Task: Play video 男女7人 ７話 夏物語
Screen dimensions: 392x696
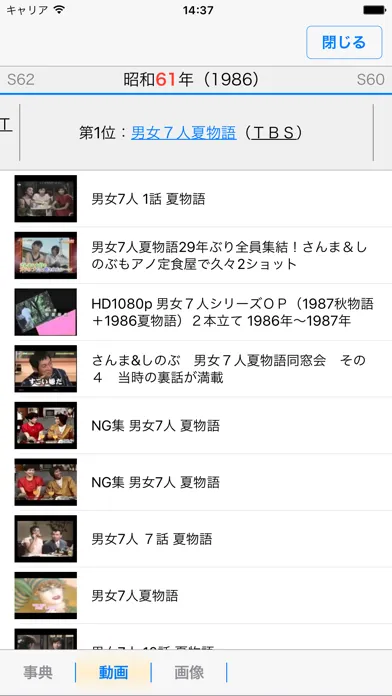Action: (196, 539)
